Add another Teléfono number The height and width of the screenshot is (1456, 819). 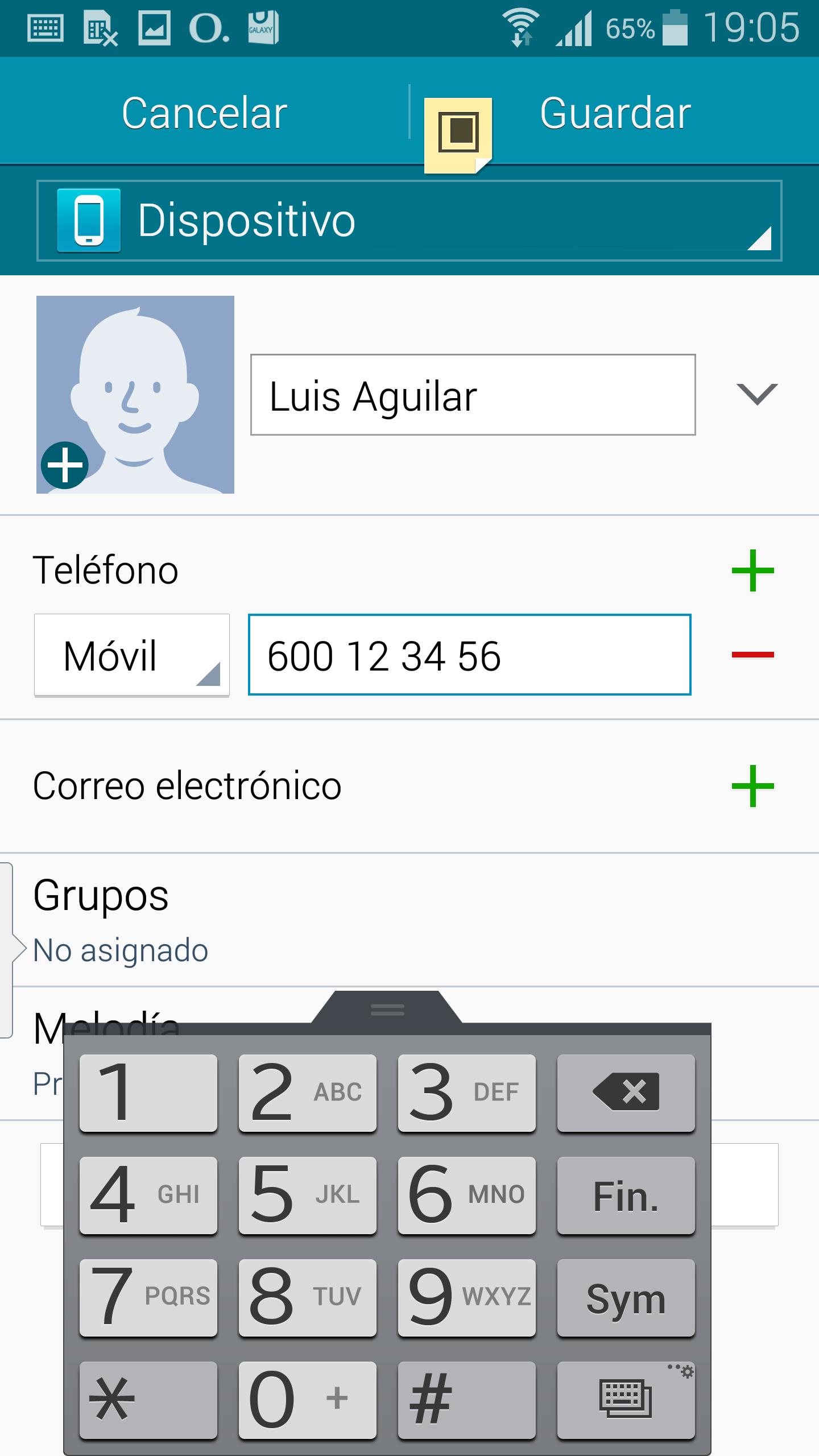click(x=752, y=570)
